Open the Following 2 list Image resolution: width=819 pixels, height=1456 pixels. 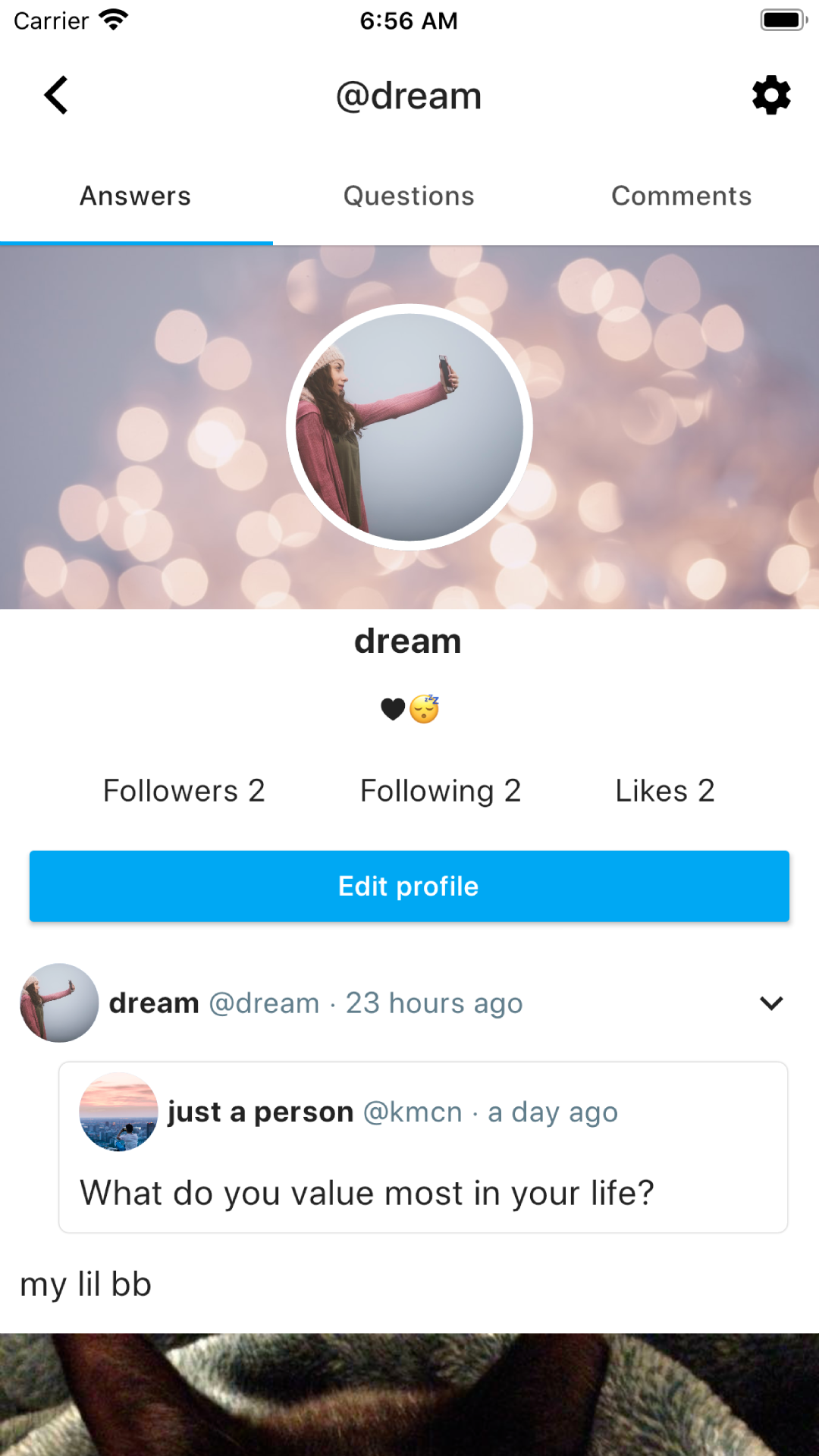(x=440, y=791)
